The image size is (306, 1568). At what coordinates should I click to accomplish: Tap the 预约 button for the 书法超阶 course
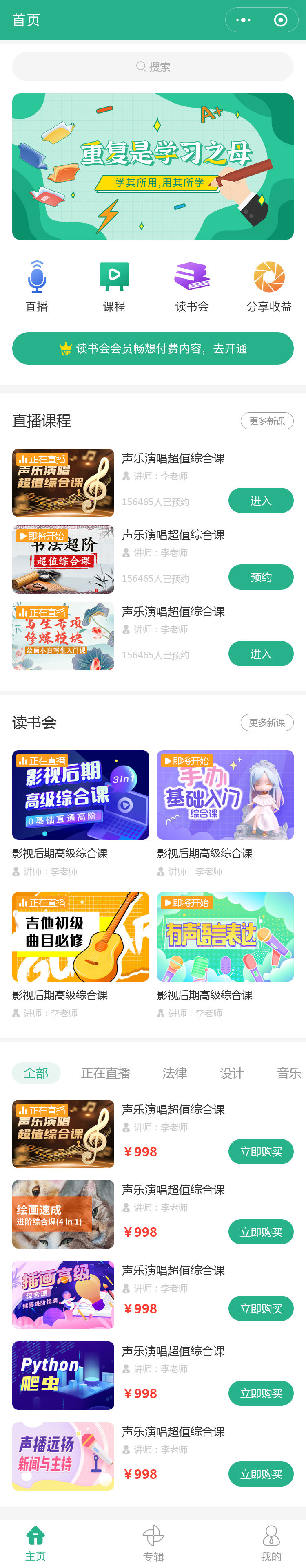(x=261, y=577)
